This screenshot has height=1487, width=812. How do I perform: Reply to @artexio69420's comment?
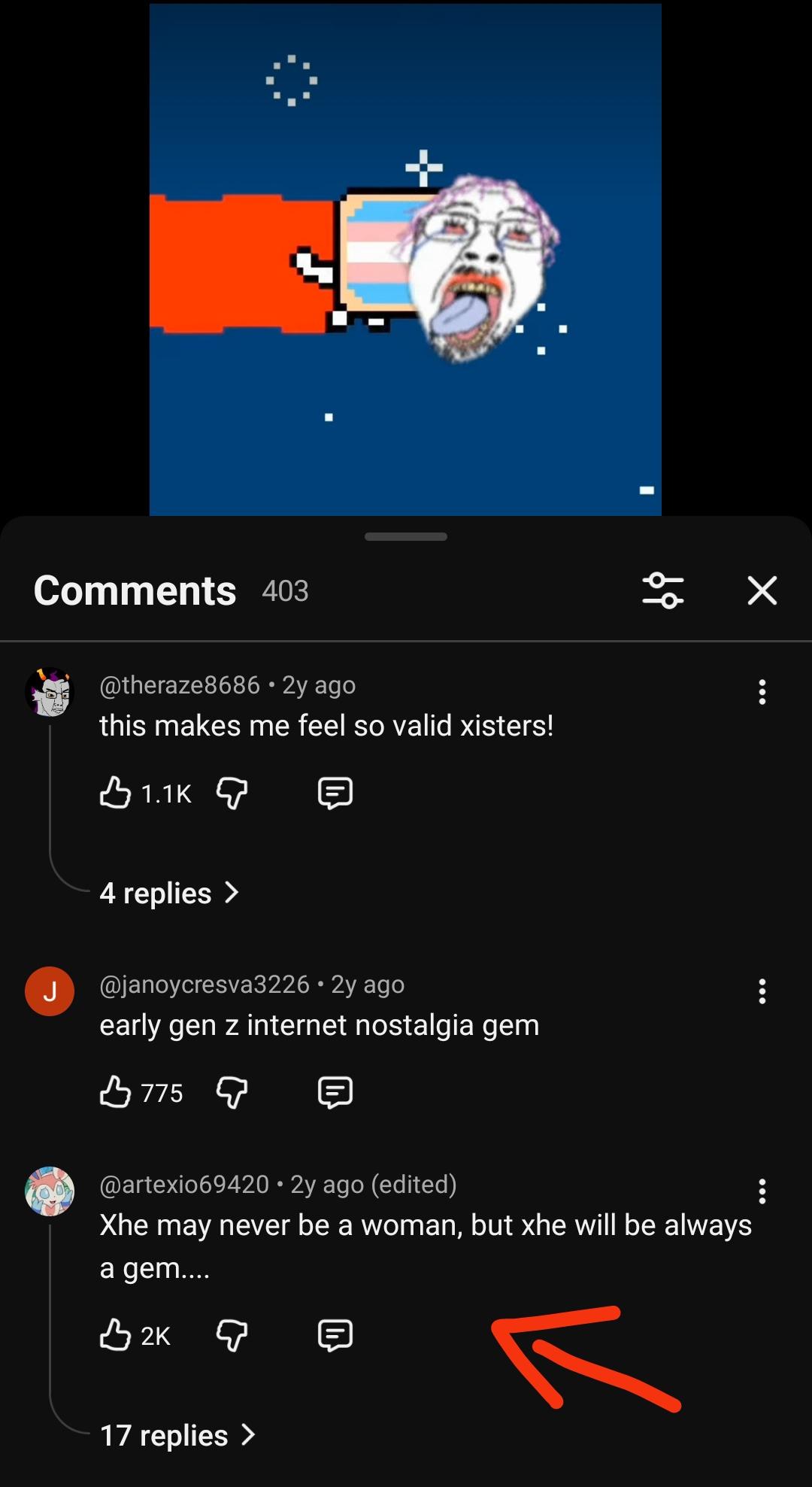[335, 1335]
